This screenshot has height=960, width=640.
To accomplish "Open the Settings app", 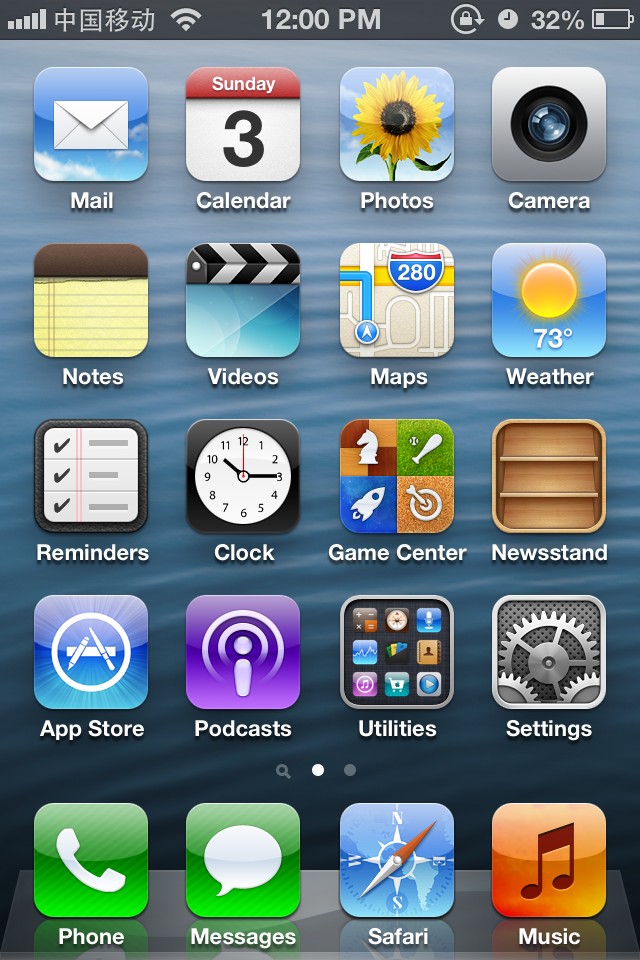I will tap(549, 652).
